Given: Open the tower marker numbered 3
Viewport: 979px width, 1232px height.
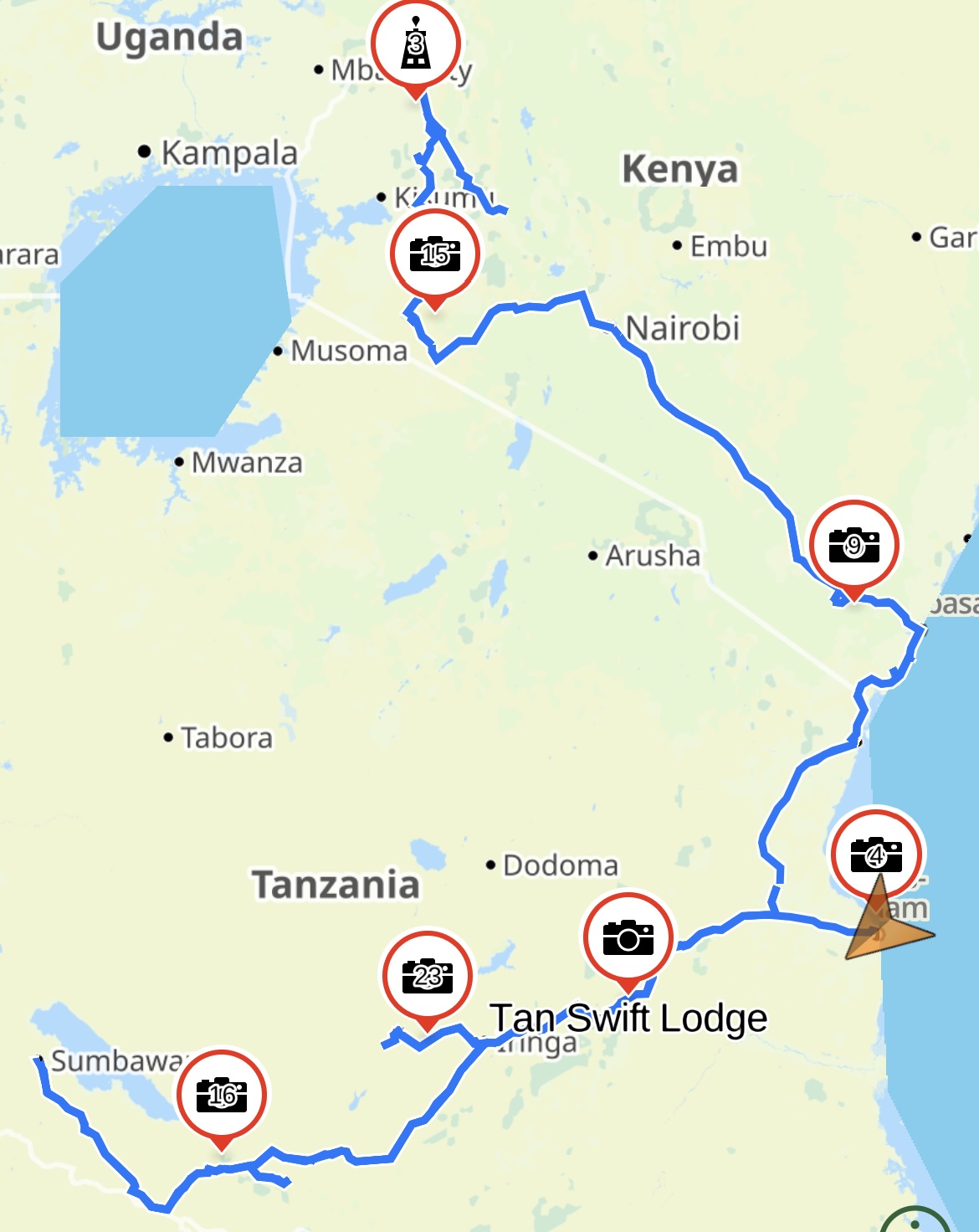Looking at the screenshot, I should [x=416, y=44].
